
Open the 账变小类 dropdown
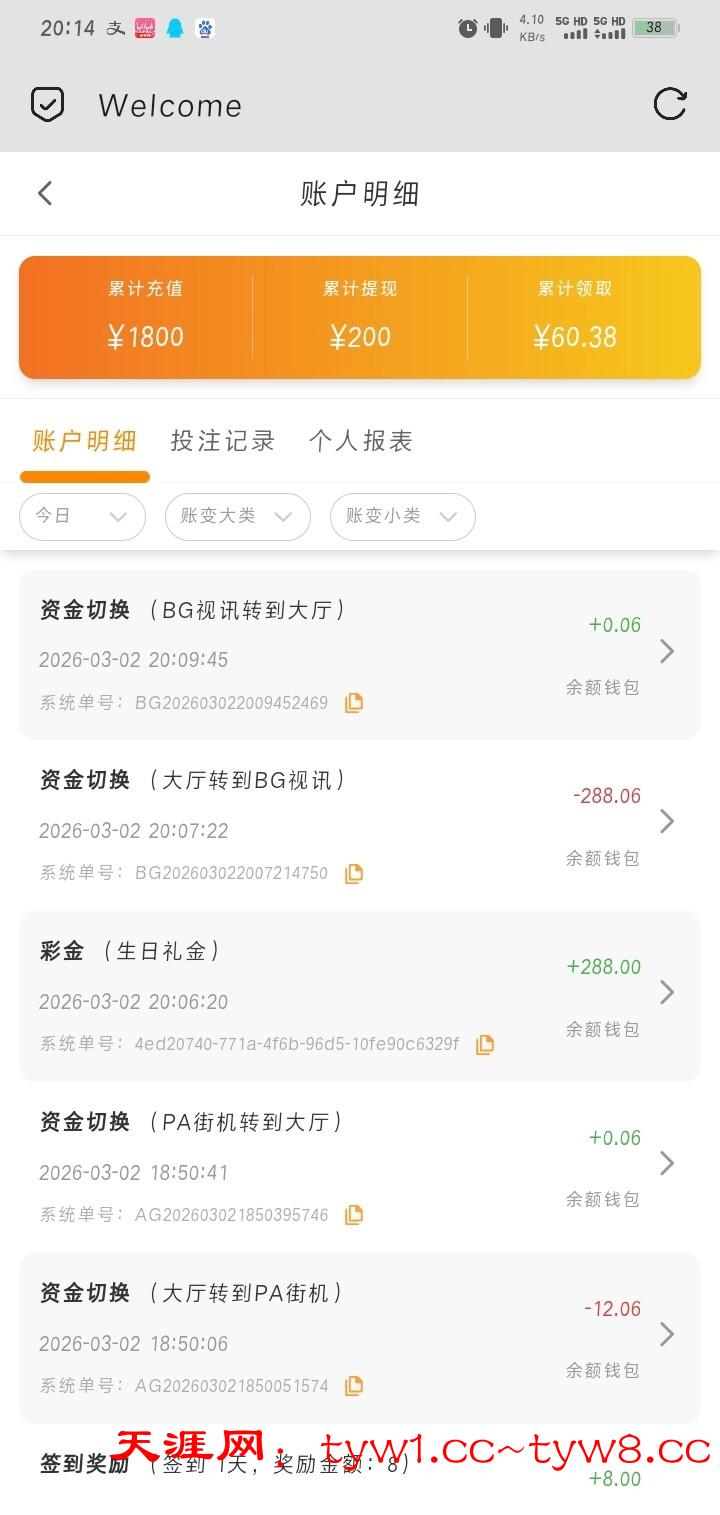point(402,517)
